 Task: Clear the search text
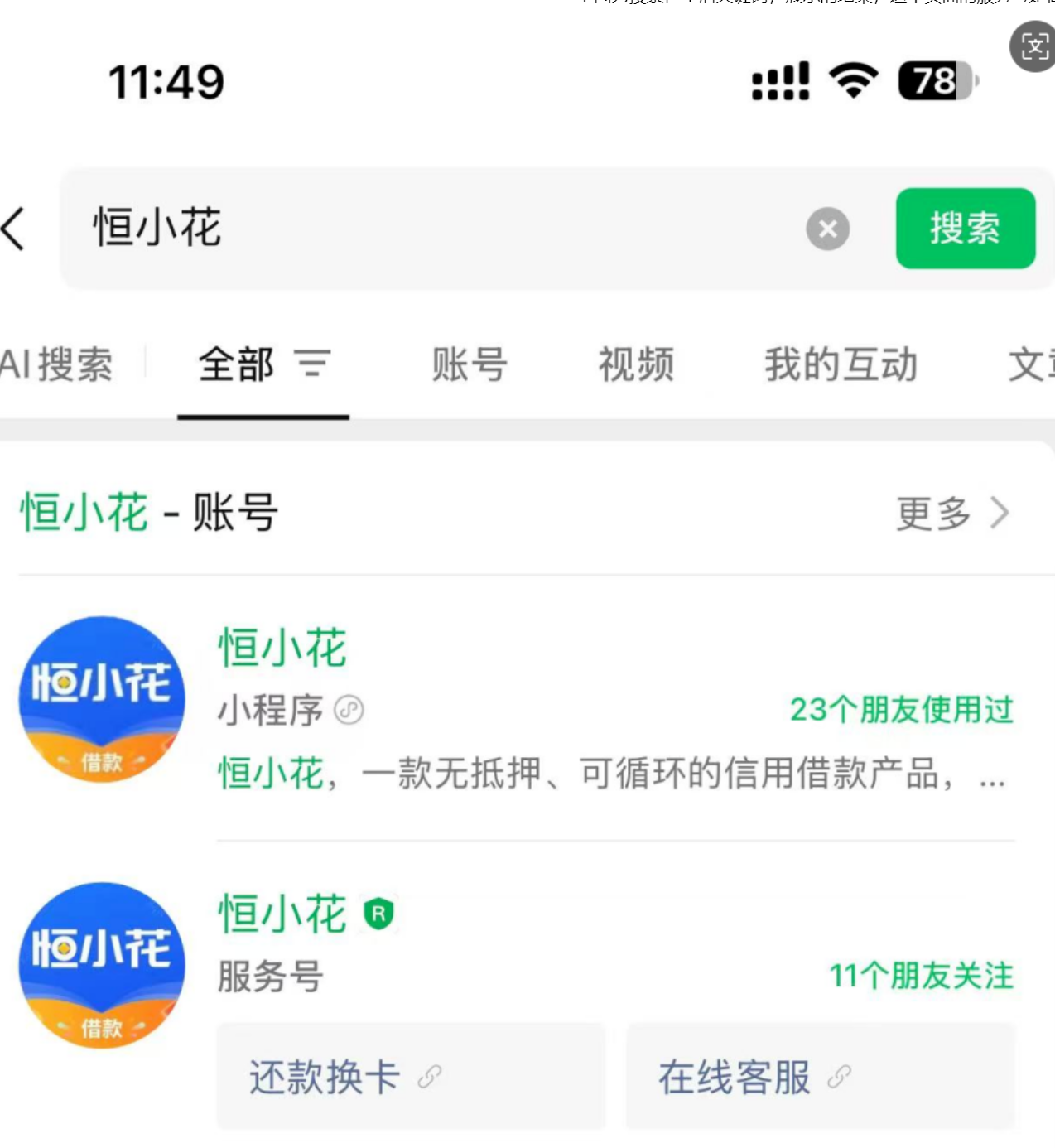tap(827, 229)
